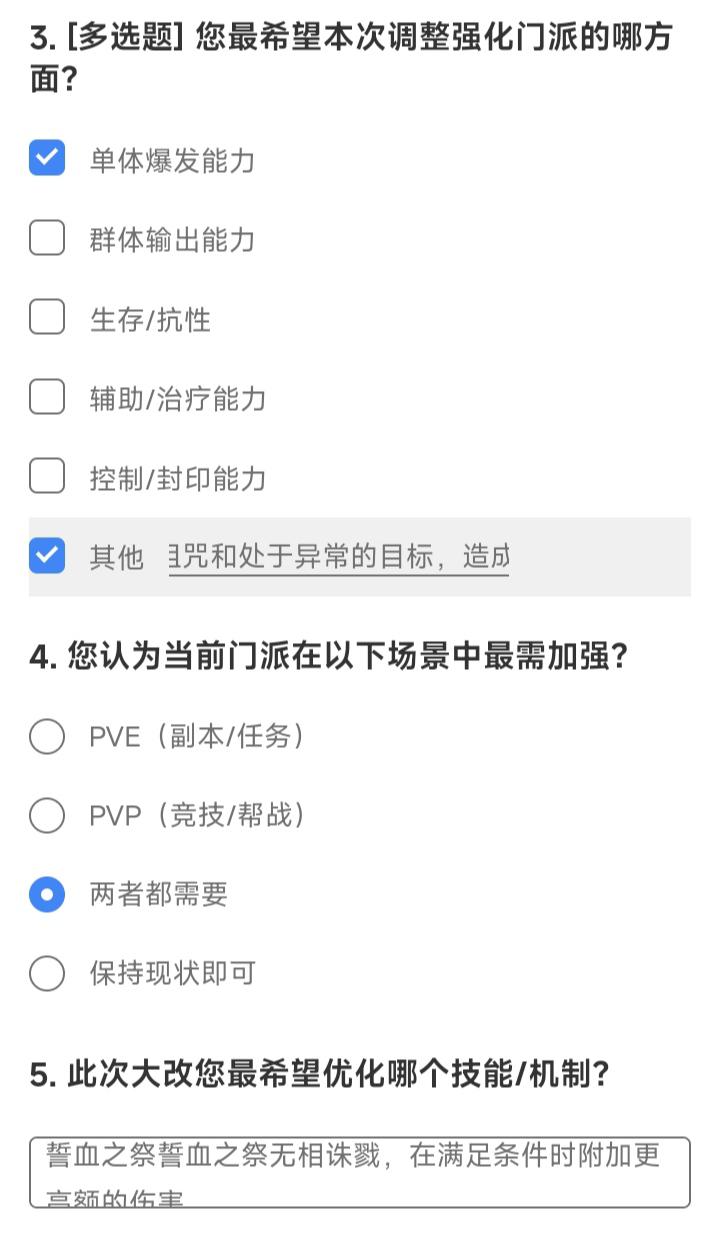Tap the selected 两者都需要 radio button
720x1245 pixels.
tap(47, 894)
